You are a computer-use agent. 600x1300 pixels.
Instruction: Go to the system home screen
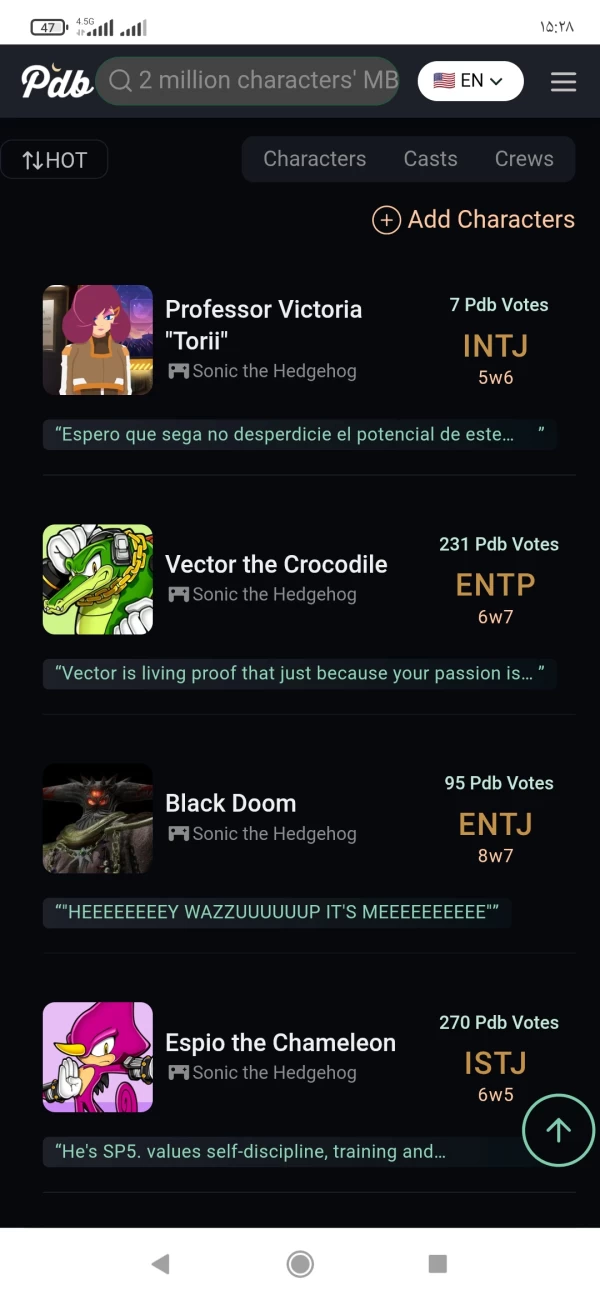299,1264
